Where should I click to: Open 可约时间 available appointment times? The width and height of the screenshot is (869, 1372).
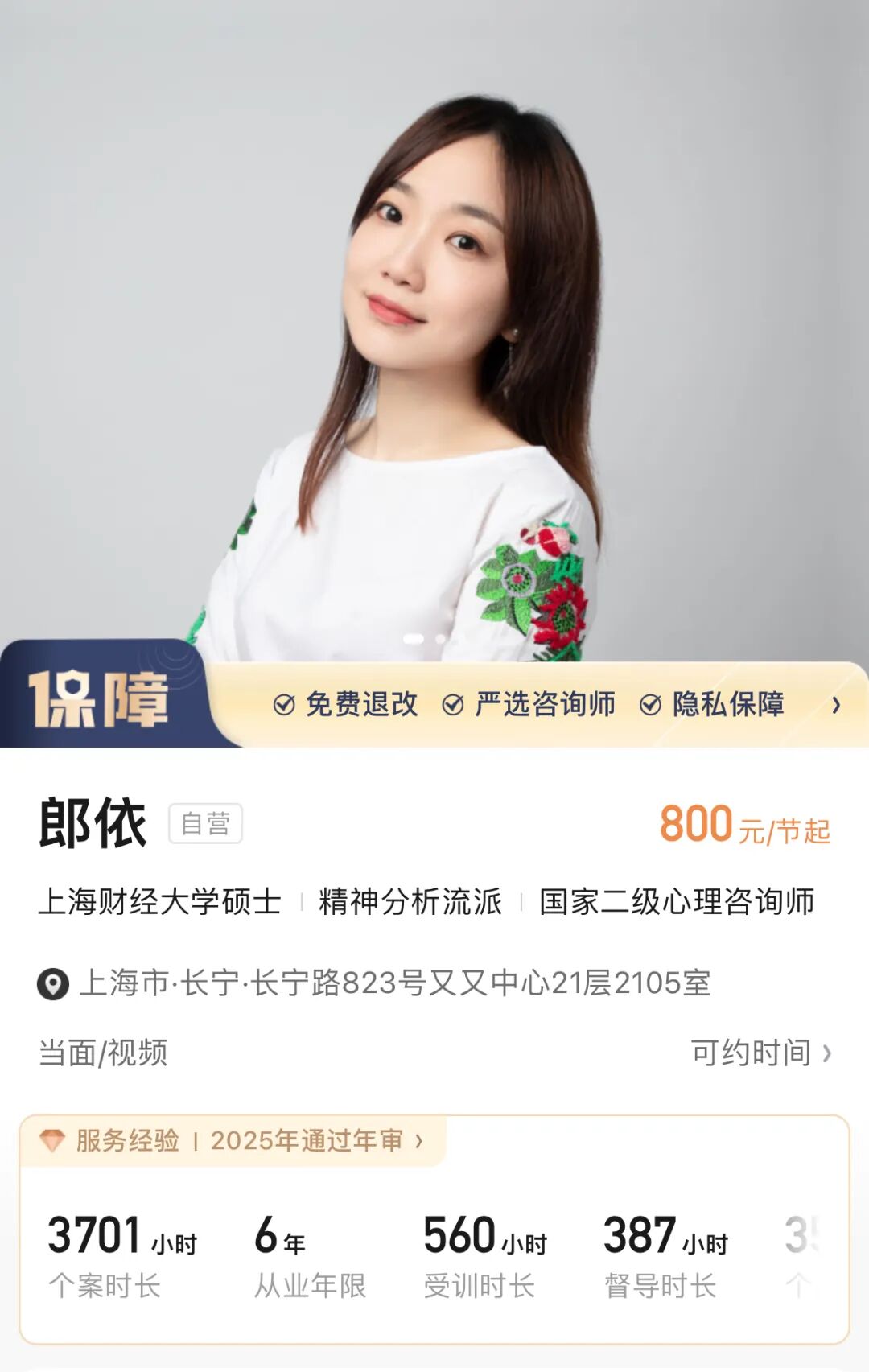761,1053
